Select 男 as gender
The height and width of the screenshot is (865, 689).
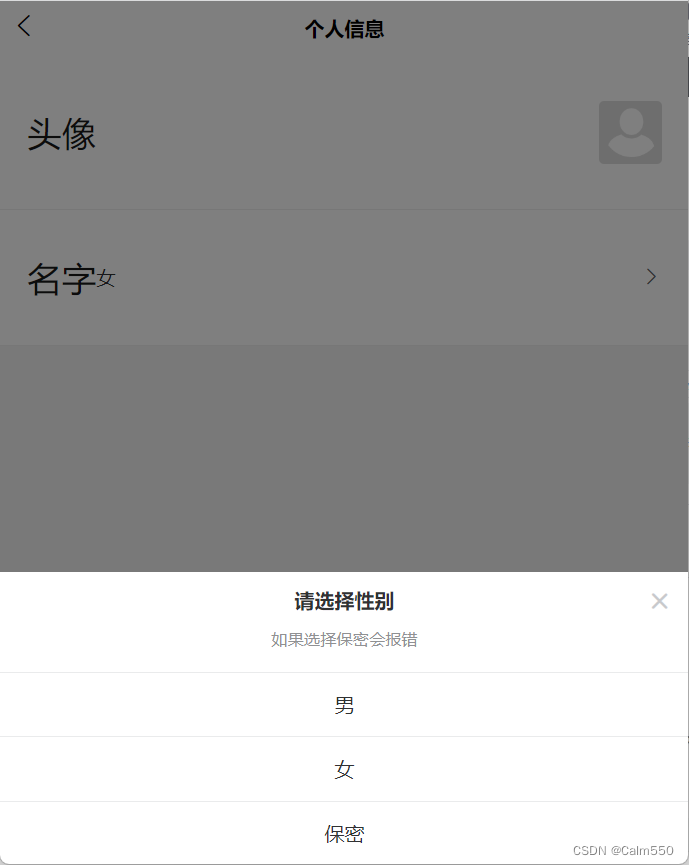tap(344, 705)
